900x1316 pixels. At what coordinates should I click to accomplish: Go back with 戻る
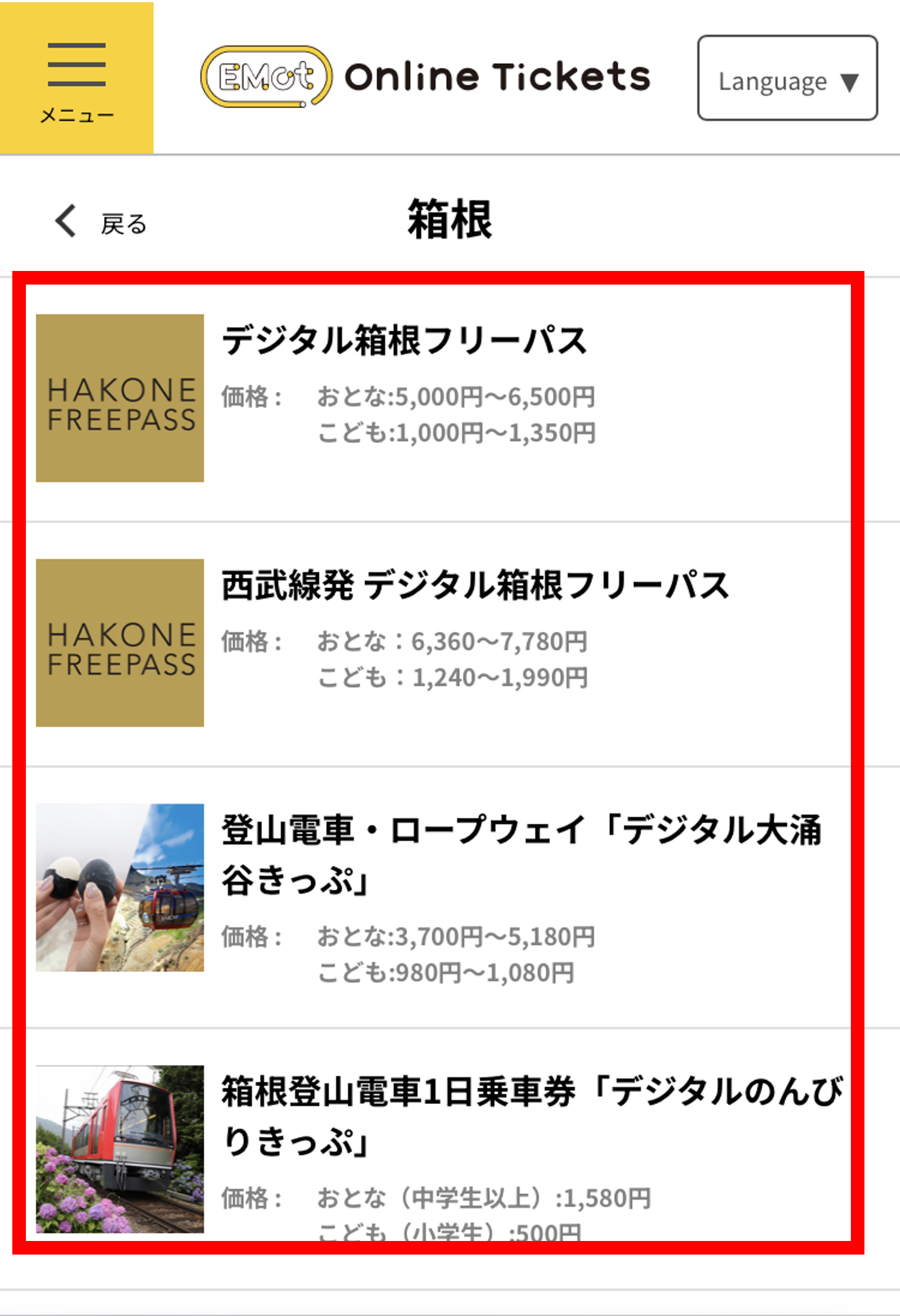[x=101, y=223]
